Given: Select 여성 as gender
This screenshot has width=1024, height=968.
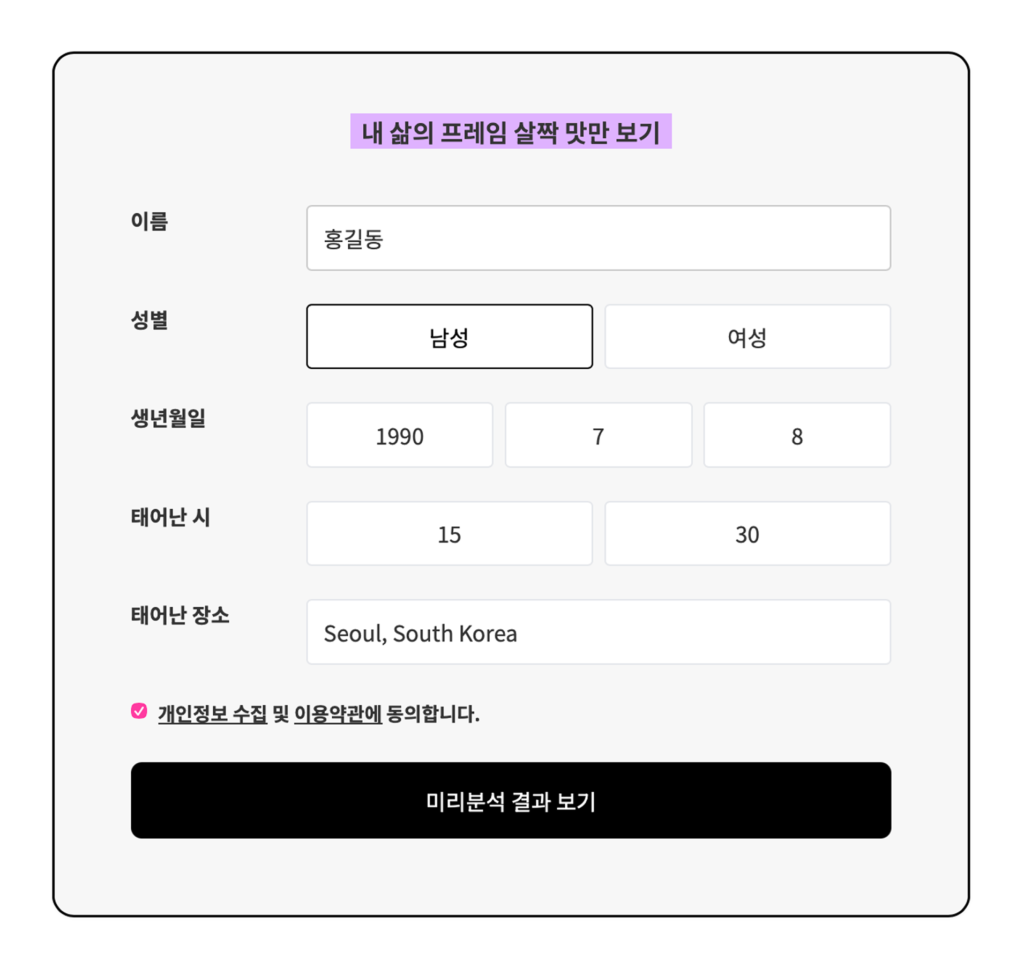Looking at the screenshot, I should [747, 337].
